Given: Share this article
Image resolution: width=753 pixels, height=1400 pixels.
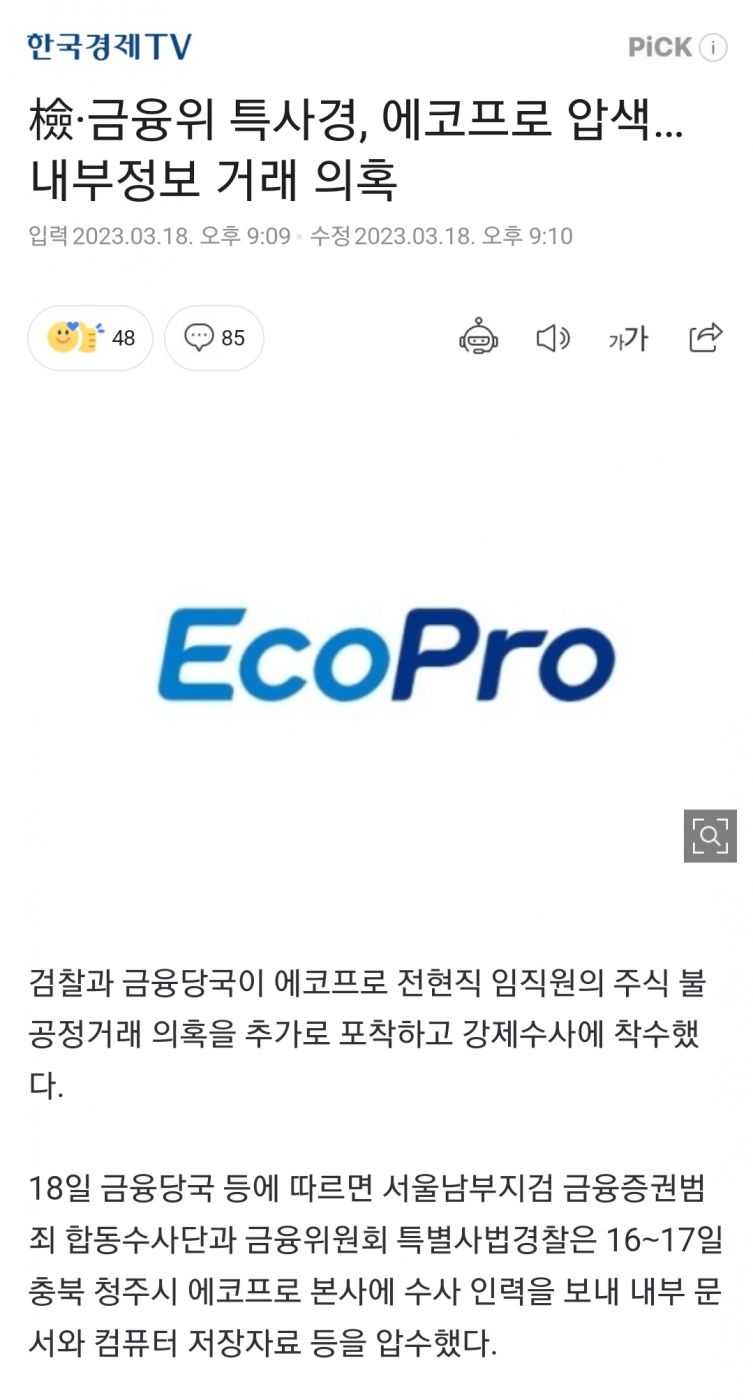Looking at the screenshot, I should [x=706, y=338].
